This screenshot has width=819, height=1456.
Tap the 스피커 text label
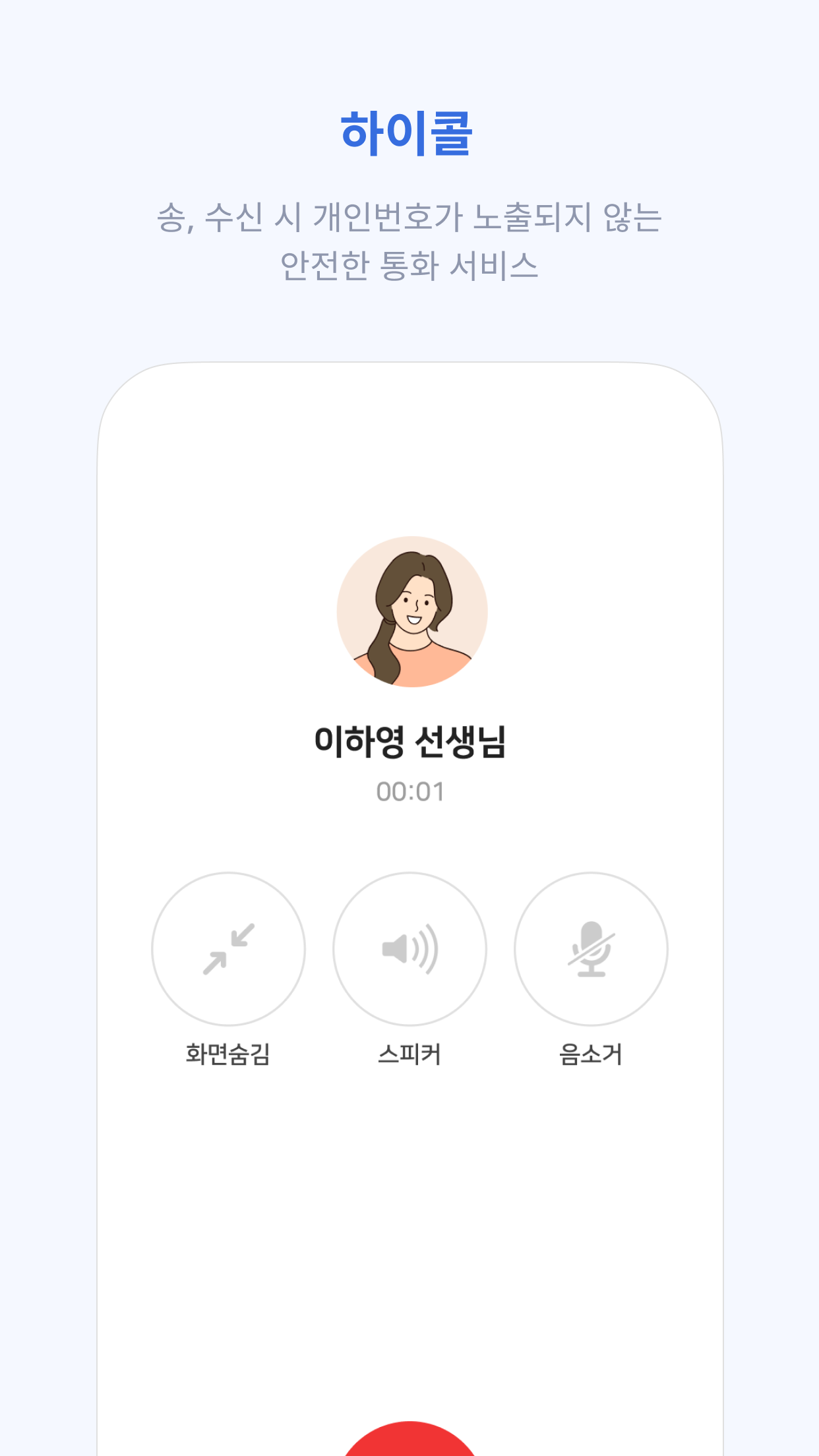pyautogui.click(x=409, y=1052)
